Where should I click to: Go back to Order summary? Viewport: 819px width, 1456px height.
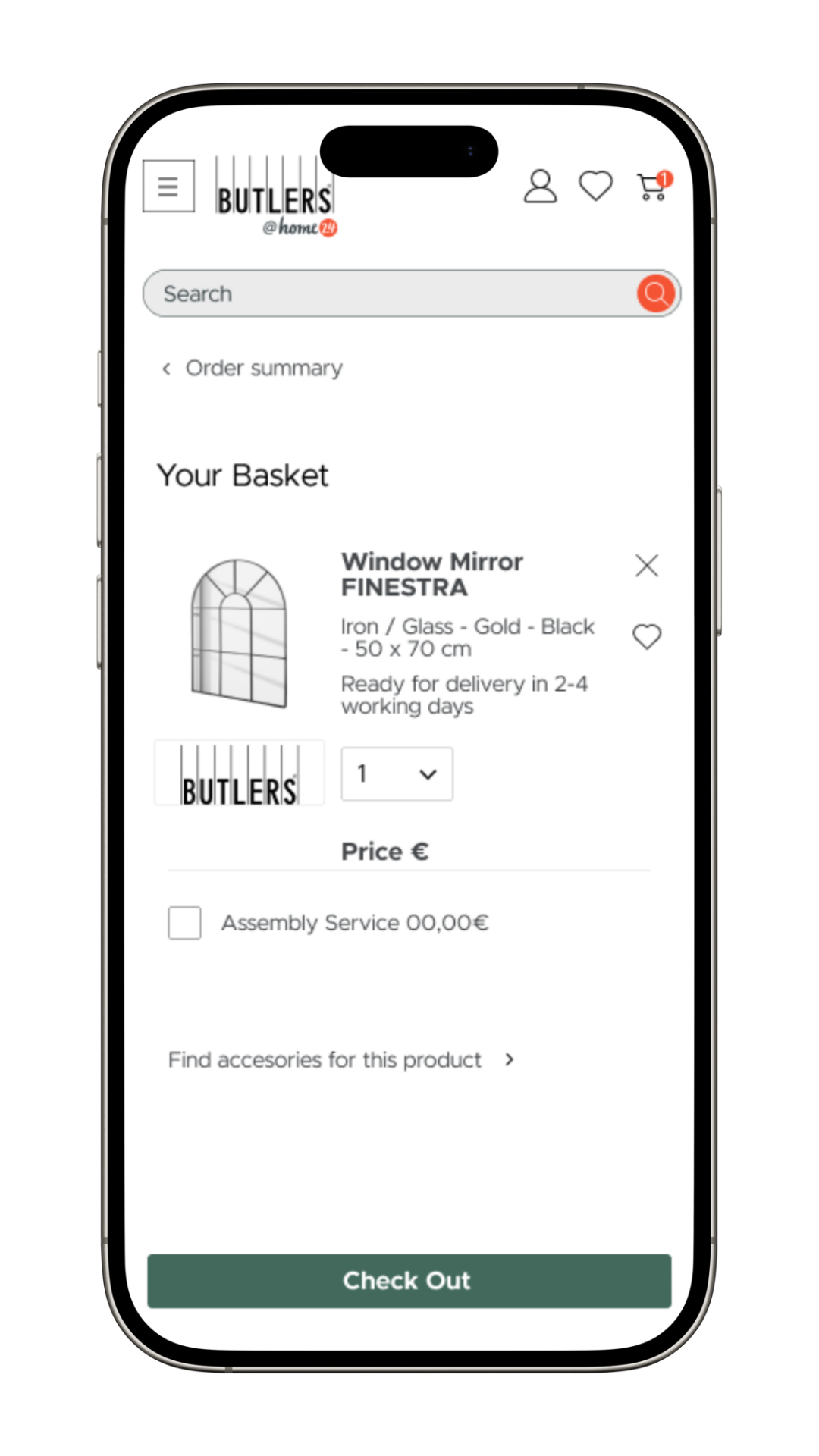point(253,369)
